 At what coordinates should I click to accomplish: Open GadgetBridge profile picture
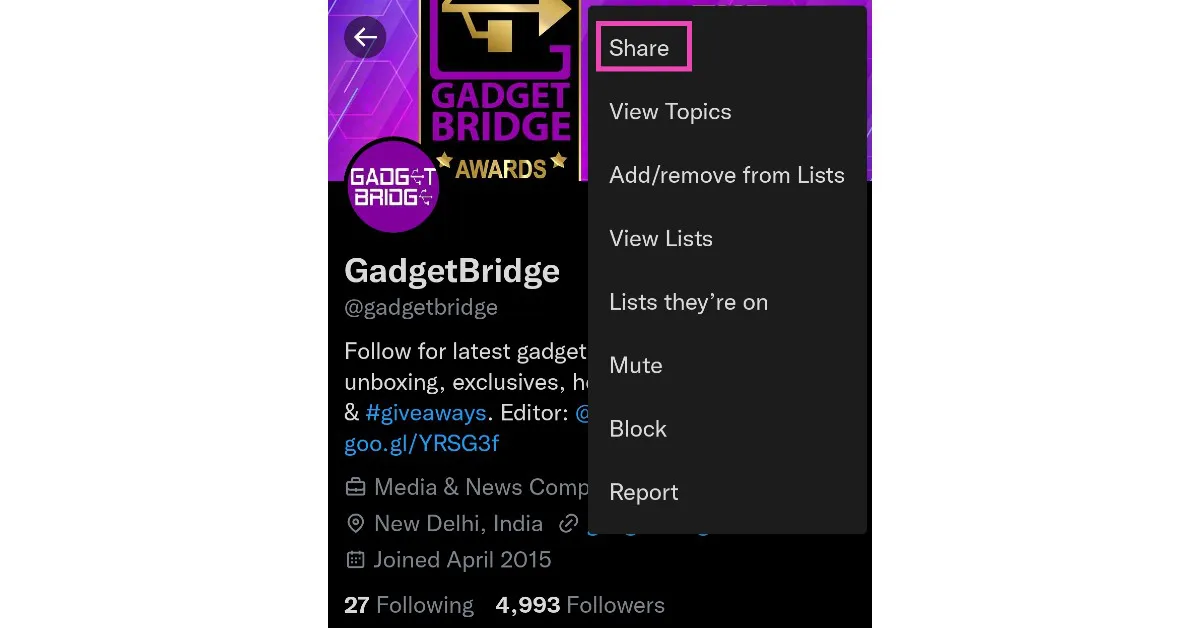pos(393,186)
